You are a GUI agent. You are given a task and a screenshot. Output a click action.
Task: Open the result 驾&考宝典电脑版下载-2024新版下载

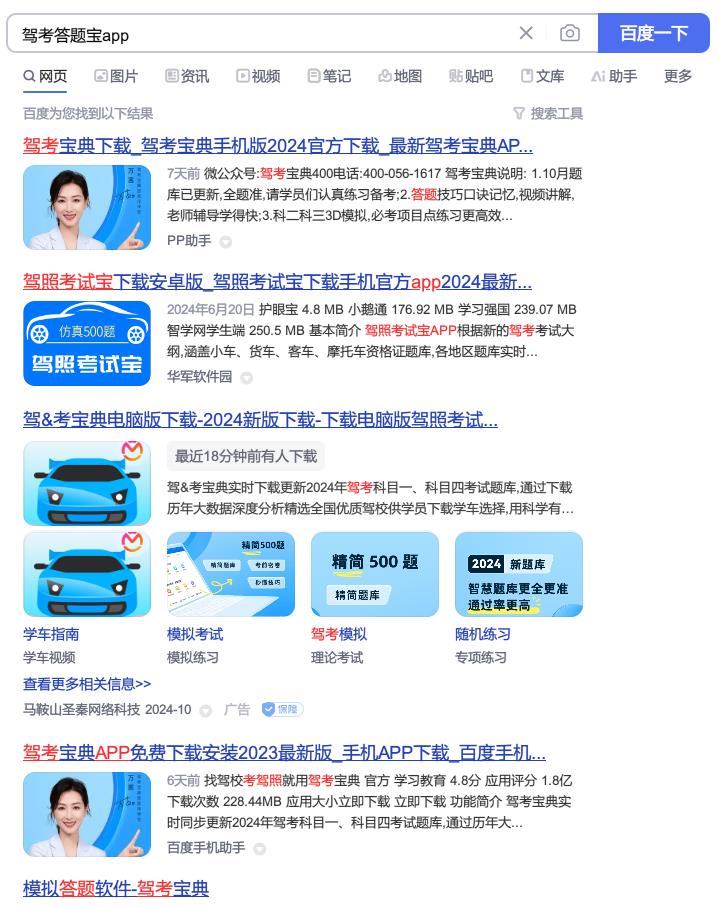(x=260, y=419)
